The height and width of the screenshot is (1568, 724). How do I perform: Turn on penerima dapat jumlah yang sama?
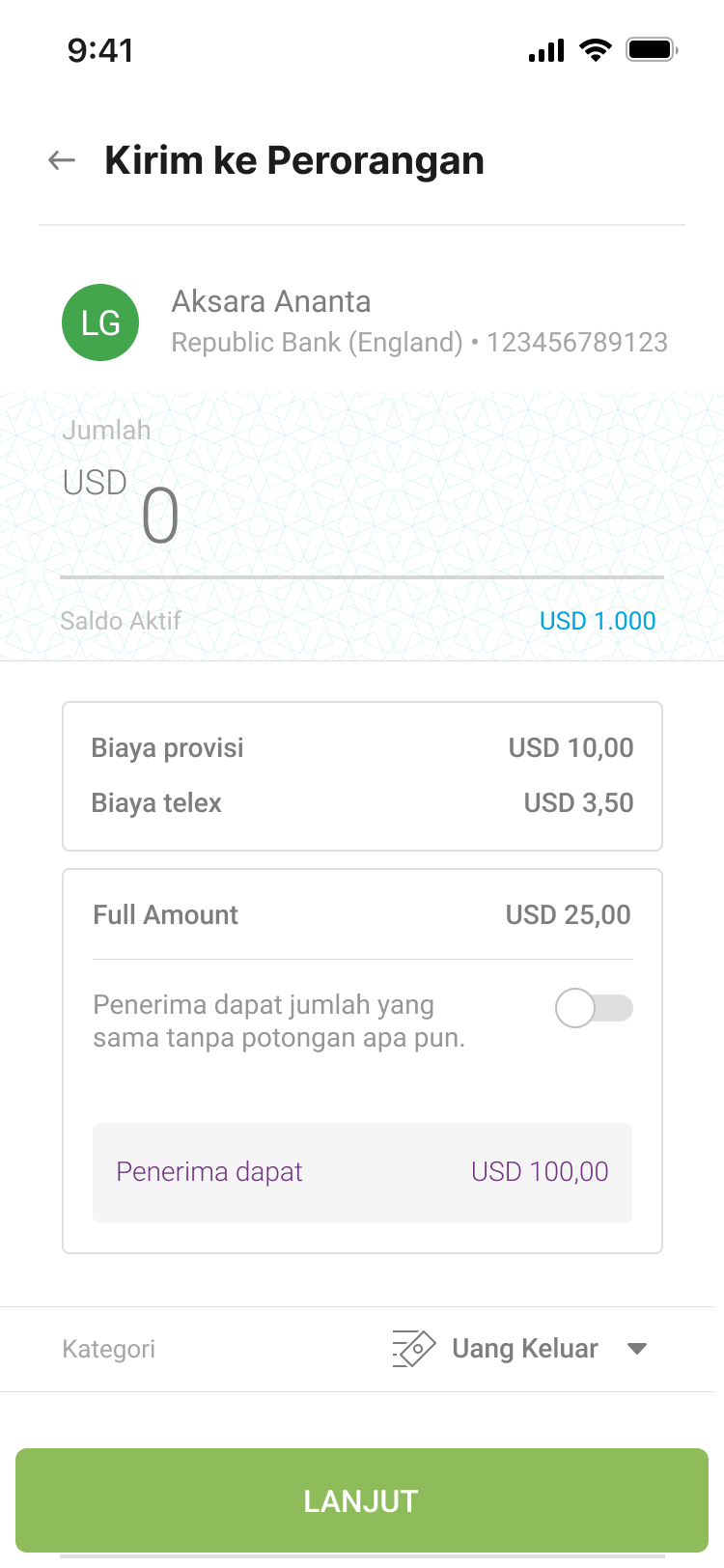593,1007
